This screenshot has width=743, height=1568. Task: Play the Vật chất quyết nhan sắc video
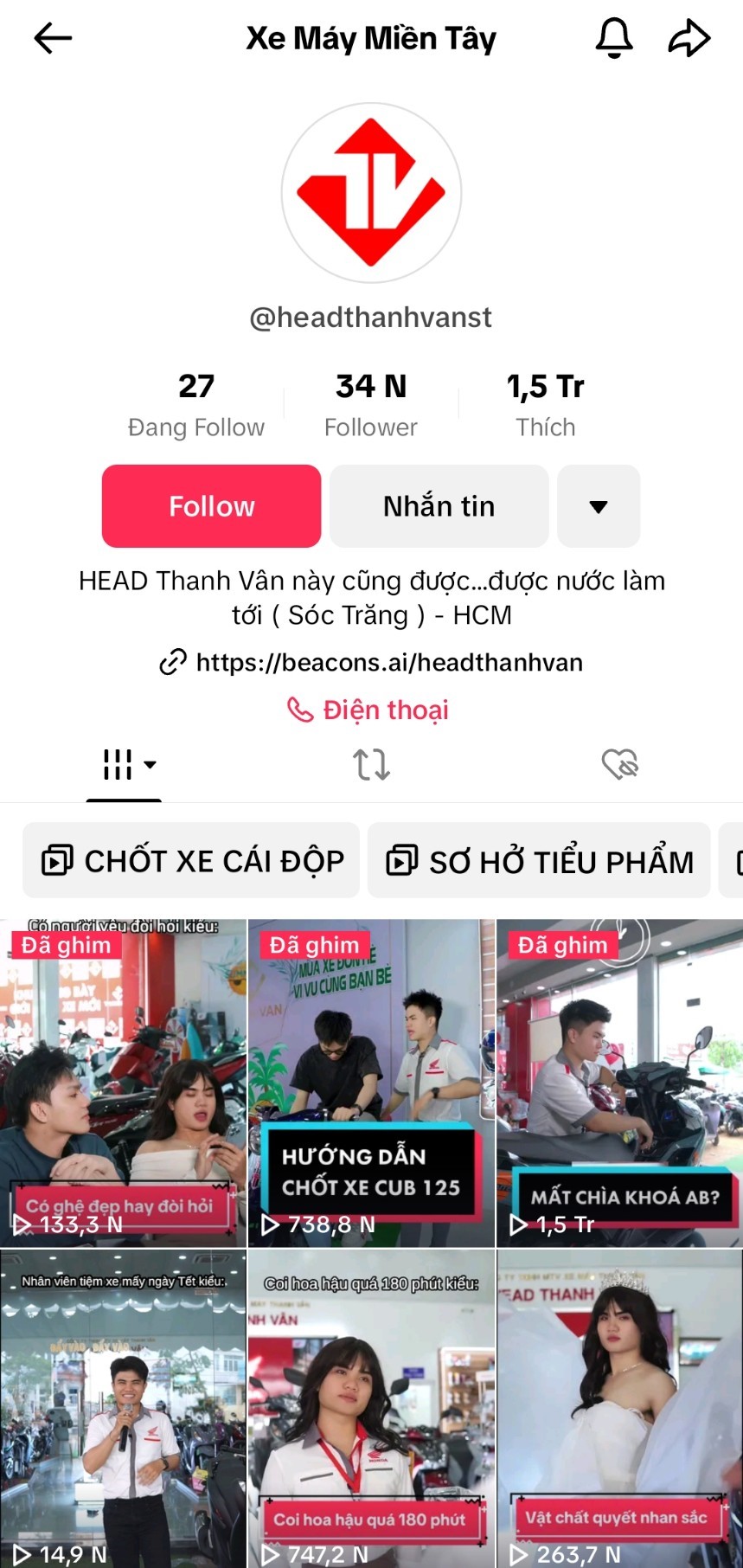pos(619,1411)
